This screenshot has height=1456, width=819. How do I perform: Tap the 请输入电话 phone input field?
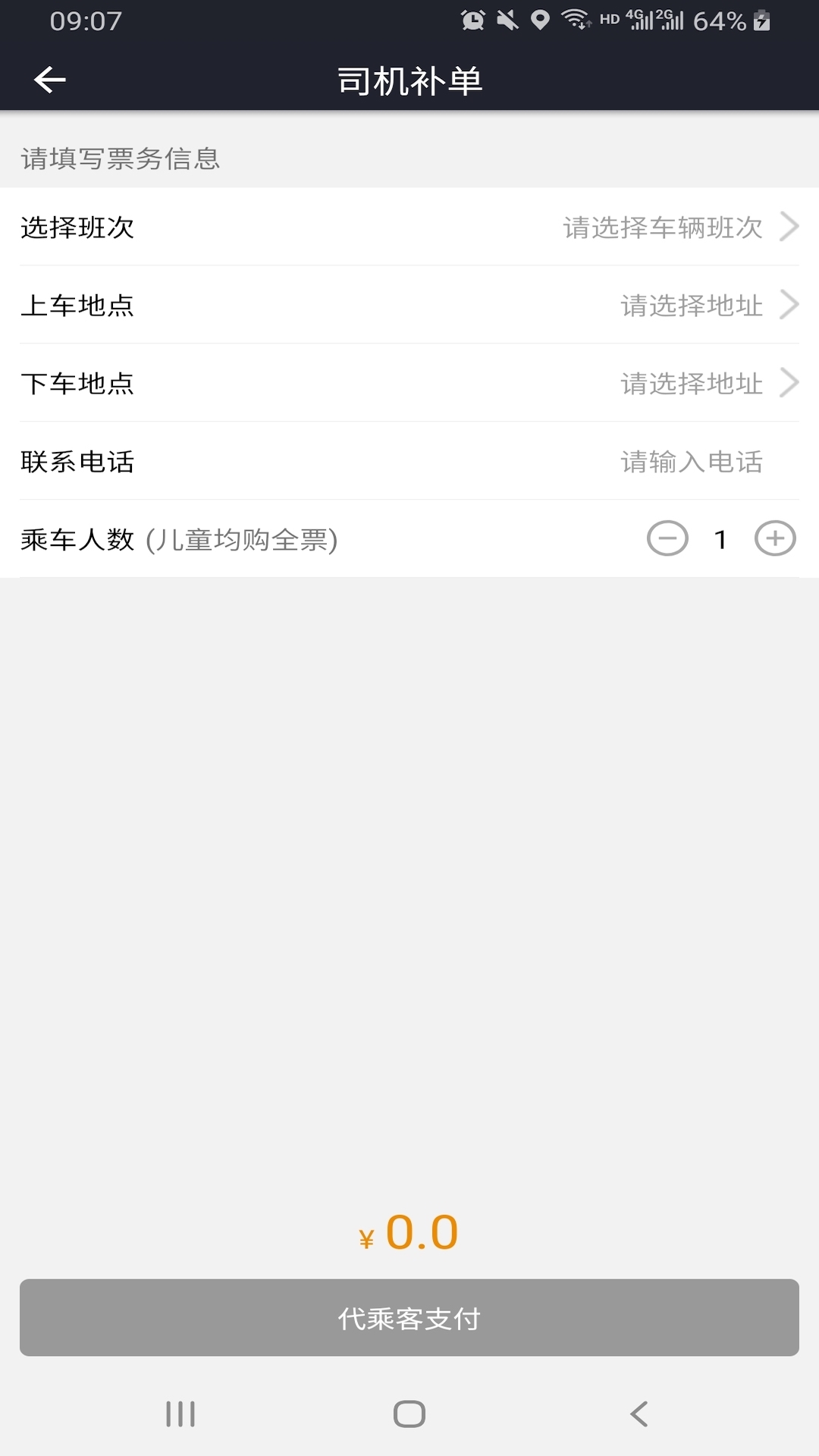tap(692, 462)
